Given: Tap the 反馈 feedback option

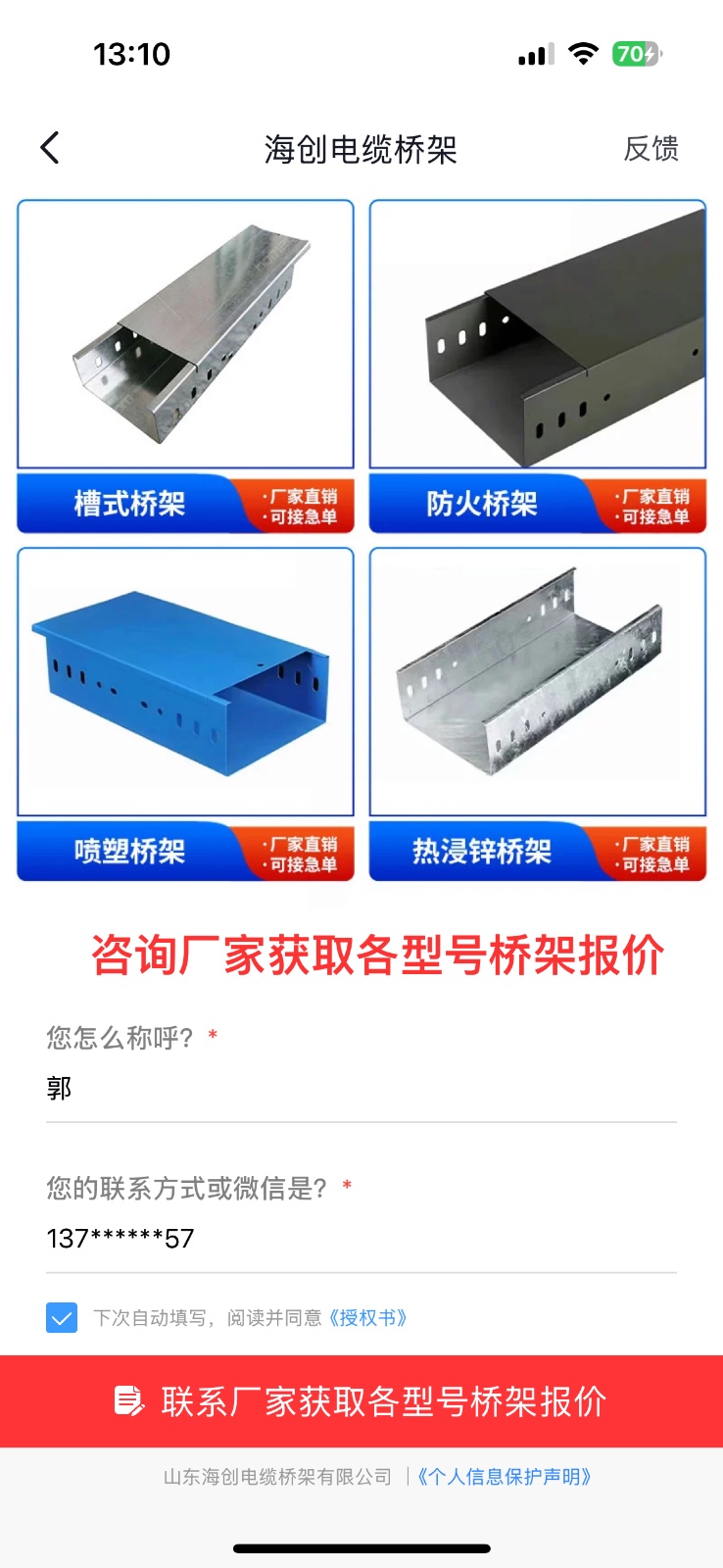Looking at the screenshot, I should tap(650, 149).
